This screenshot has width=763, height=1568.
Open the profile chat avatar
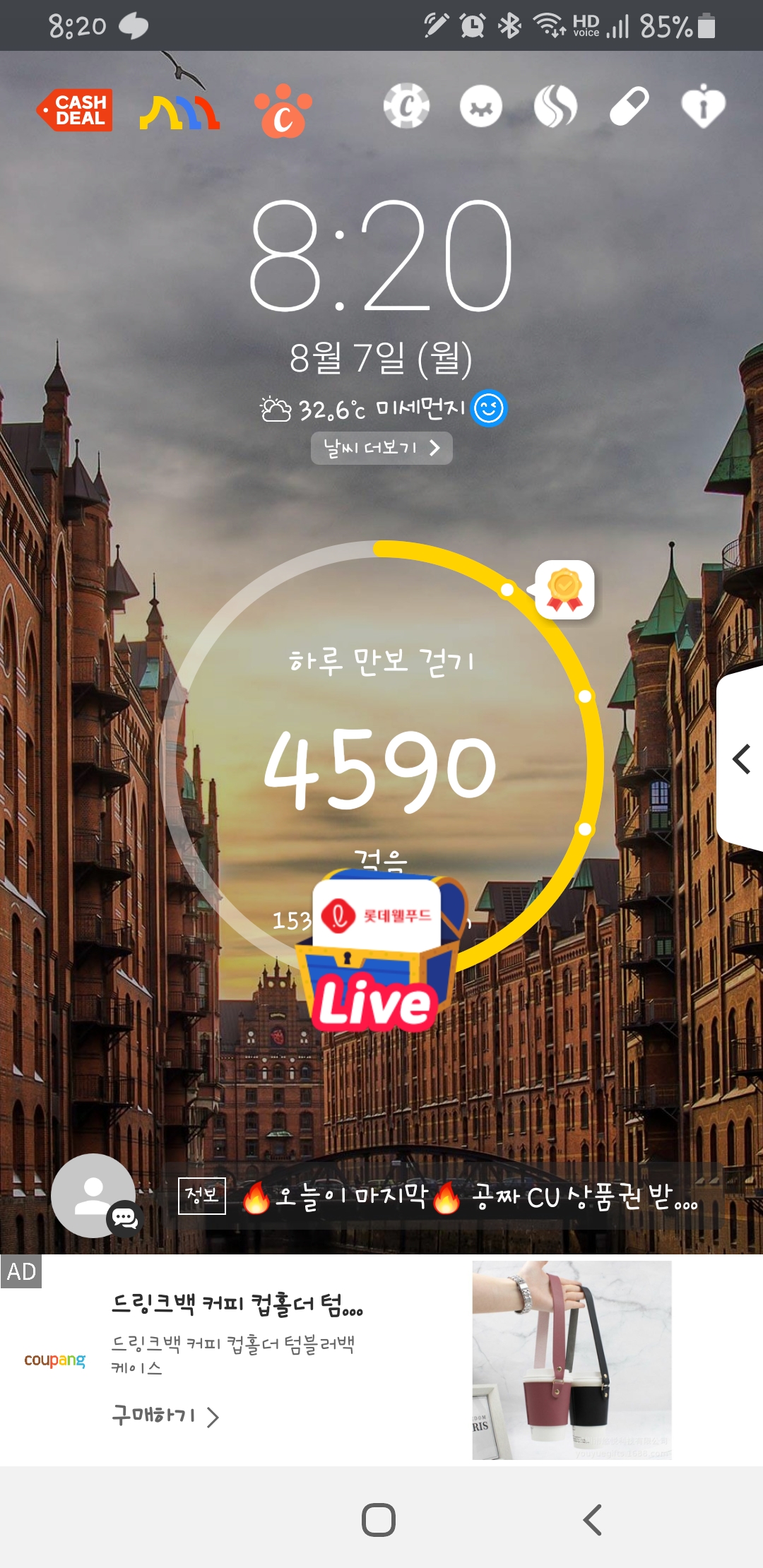pyautogui.click(x=94, y=1195)
